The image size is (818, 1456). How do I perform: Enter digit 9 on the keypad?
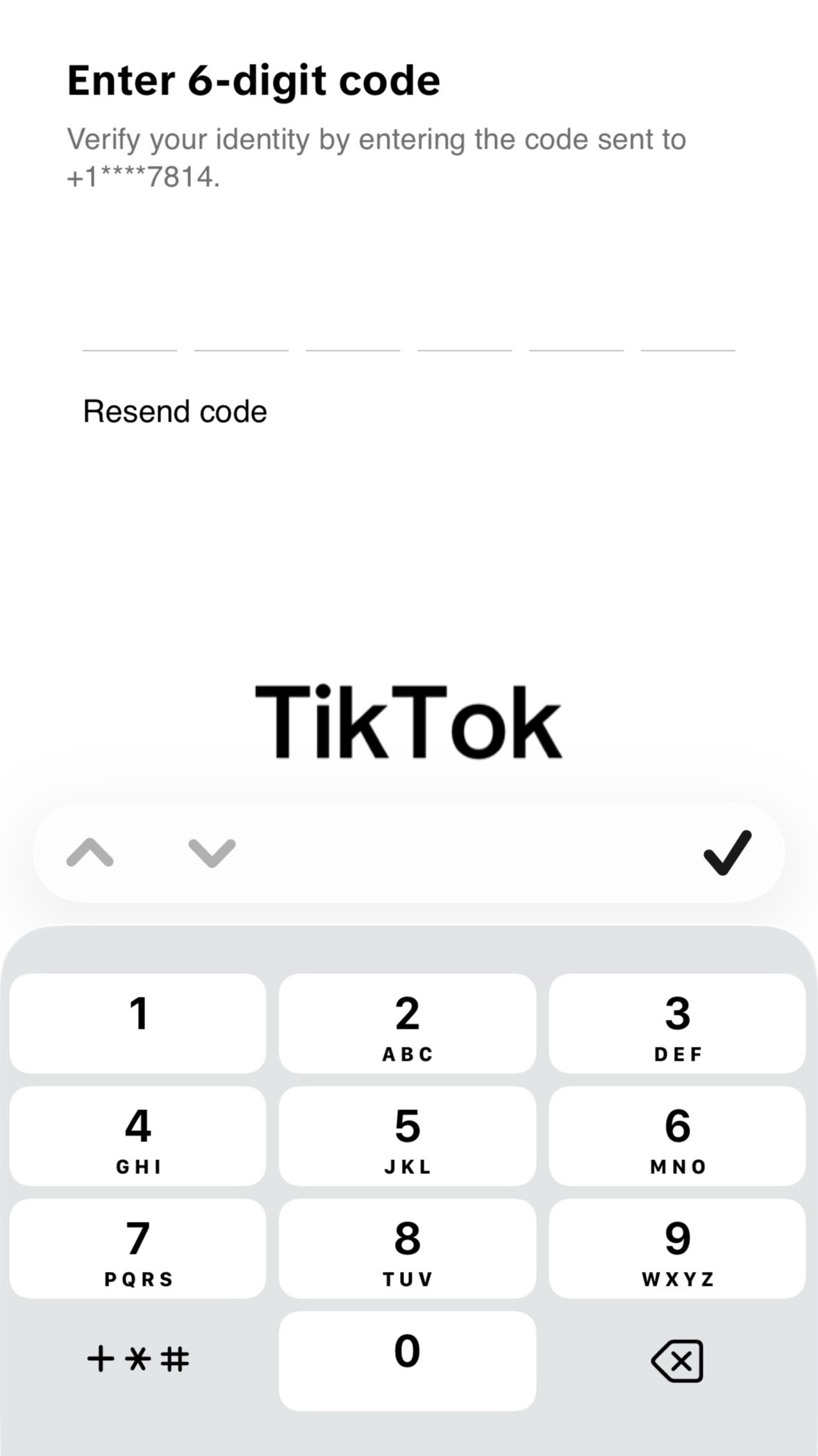[677, 1248]
